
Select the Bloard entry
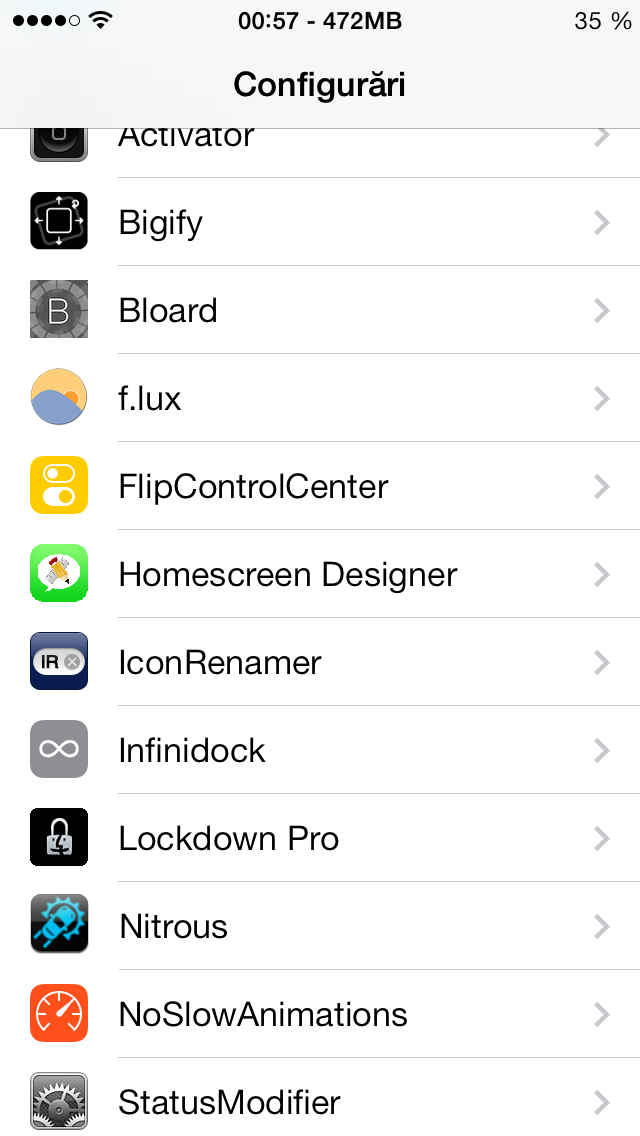[x=320, y=310]
